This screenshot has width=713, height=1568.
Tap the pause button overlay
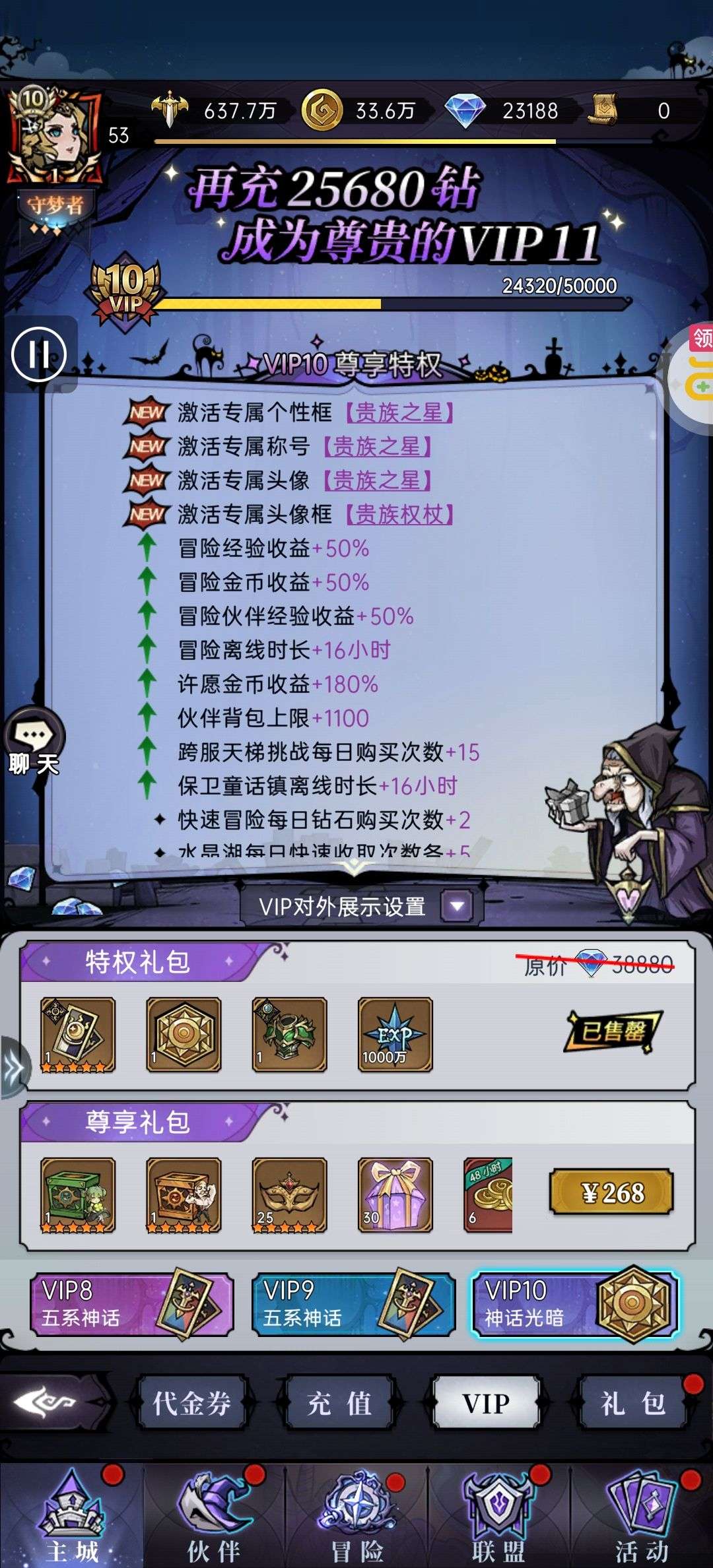coord(39,354)
